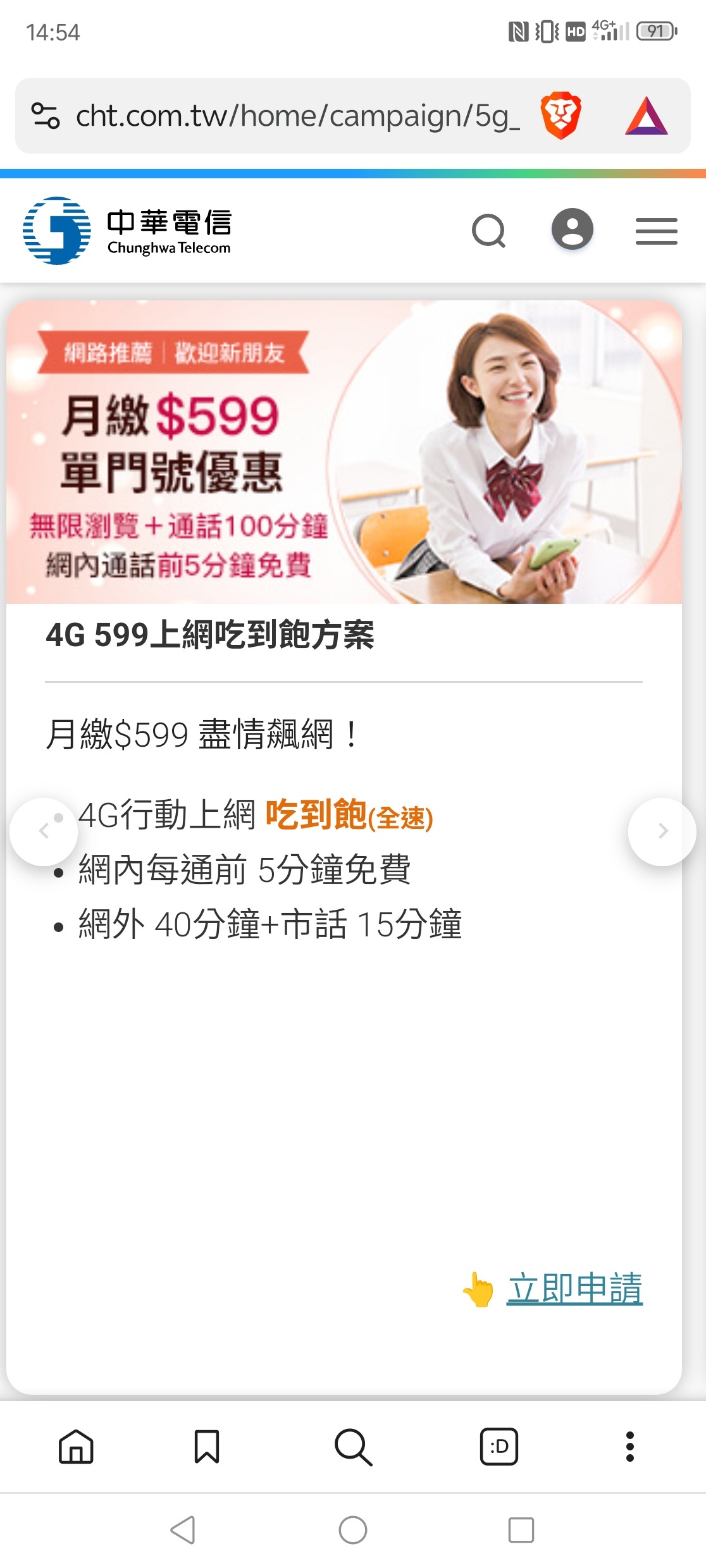Open Brave Rewards triangle icon

(646, 116)
